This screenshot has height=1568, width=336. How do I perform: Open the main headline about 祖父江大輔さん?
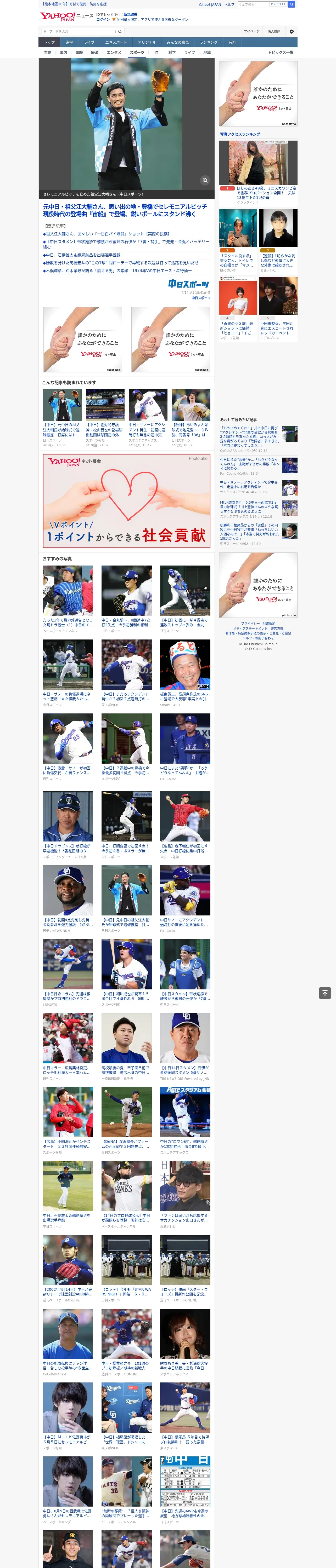(x=125, y=211)
